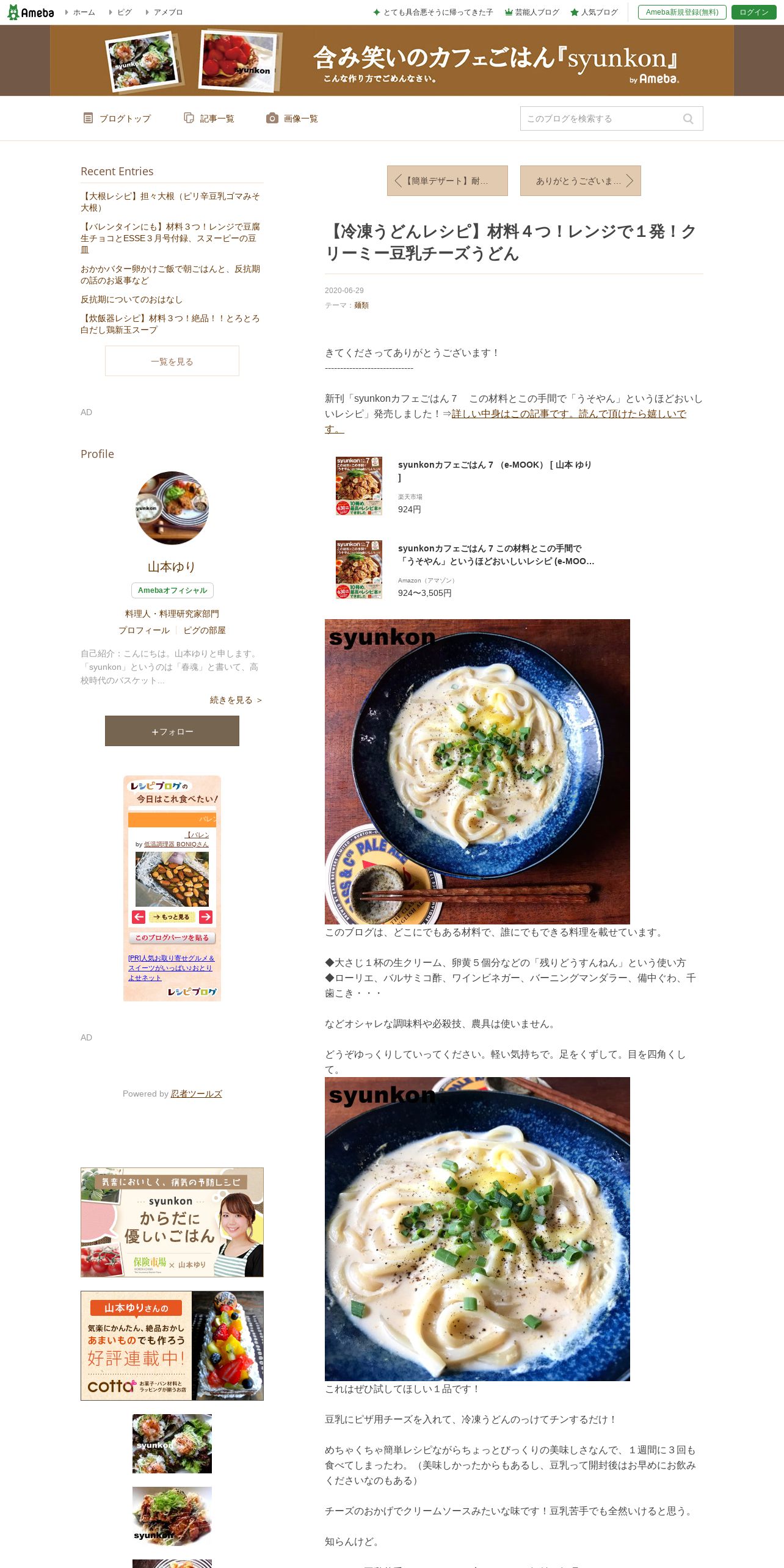Follow the blog with +フォロー
This screenshot has height=1568, width=784.
pos(172,731)
